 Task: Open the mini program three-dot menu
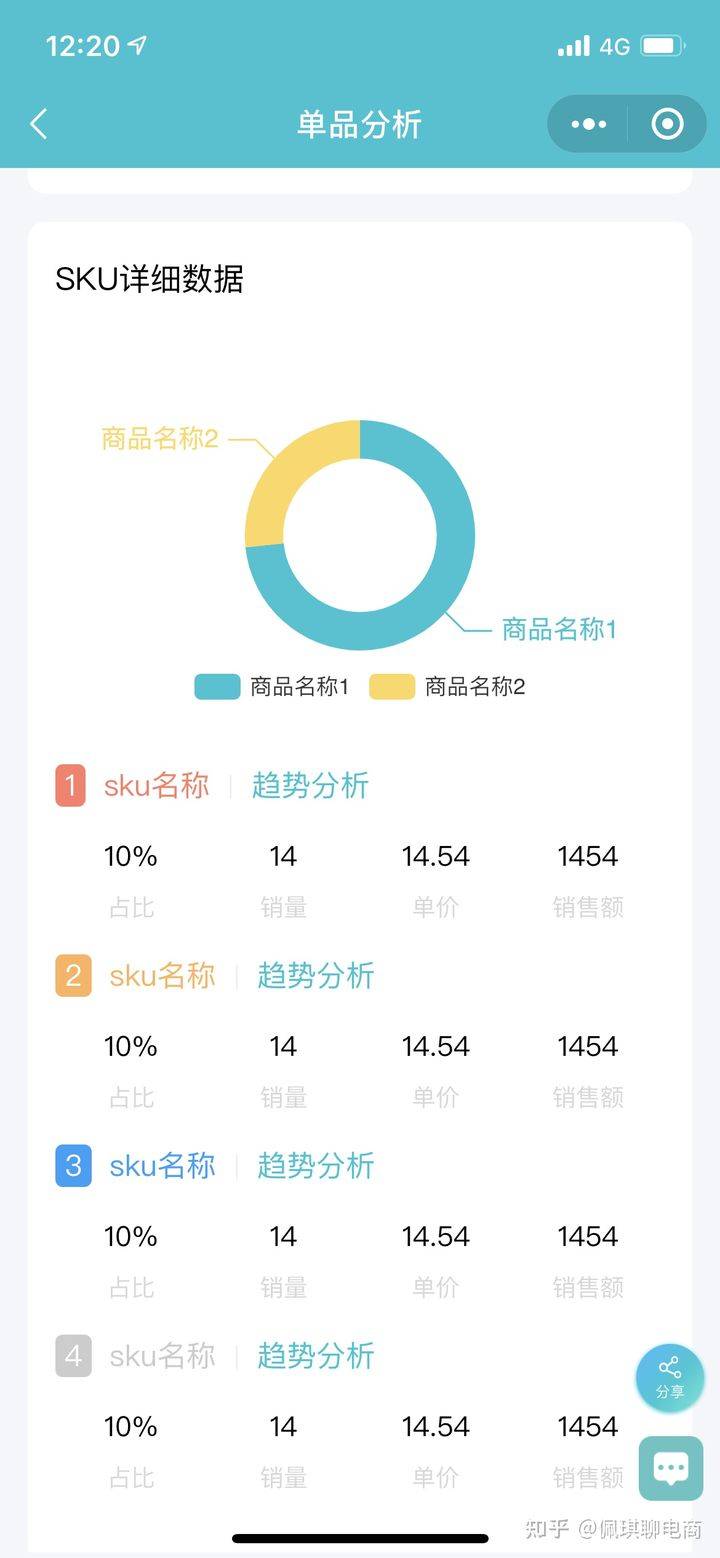pyautogui.click(x=588, y=124)
